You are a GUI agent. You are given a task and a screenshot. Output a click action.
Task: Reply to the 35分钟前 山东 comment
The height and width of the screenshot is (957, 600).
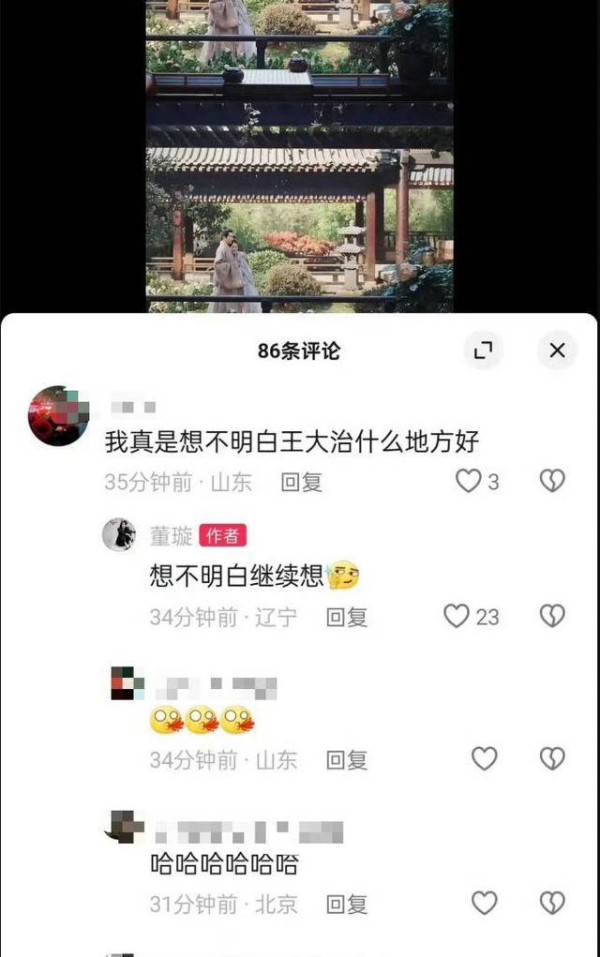coord(301,482)
